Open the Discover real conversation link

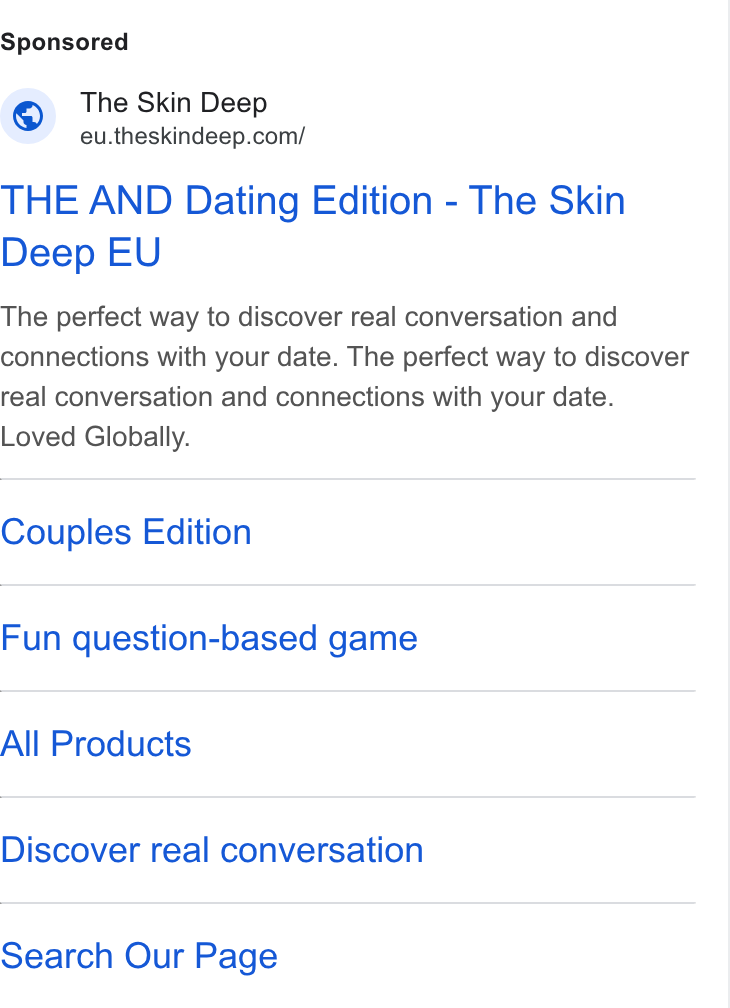point(212,850)
